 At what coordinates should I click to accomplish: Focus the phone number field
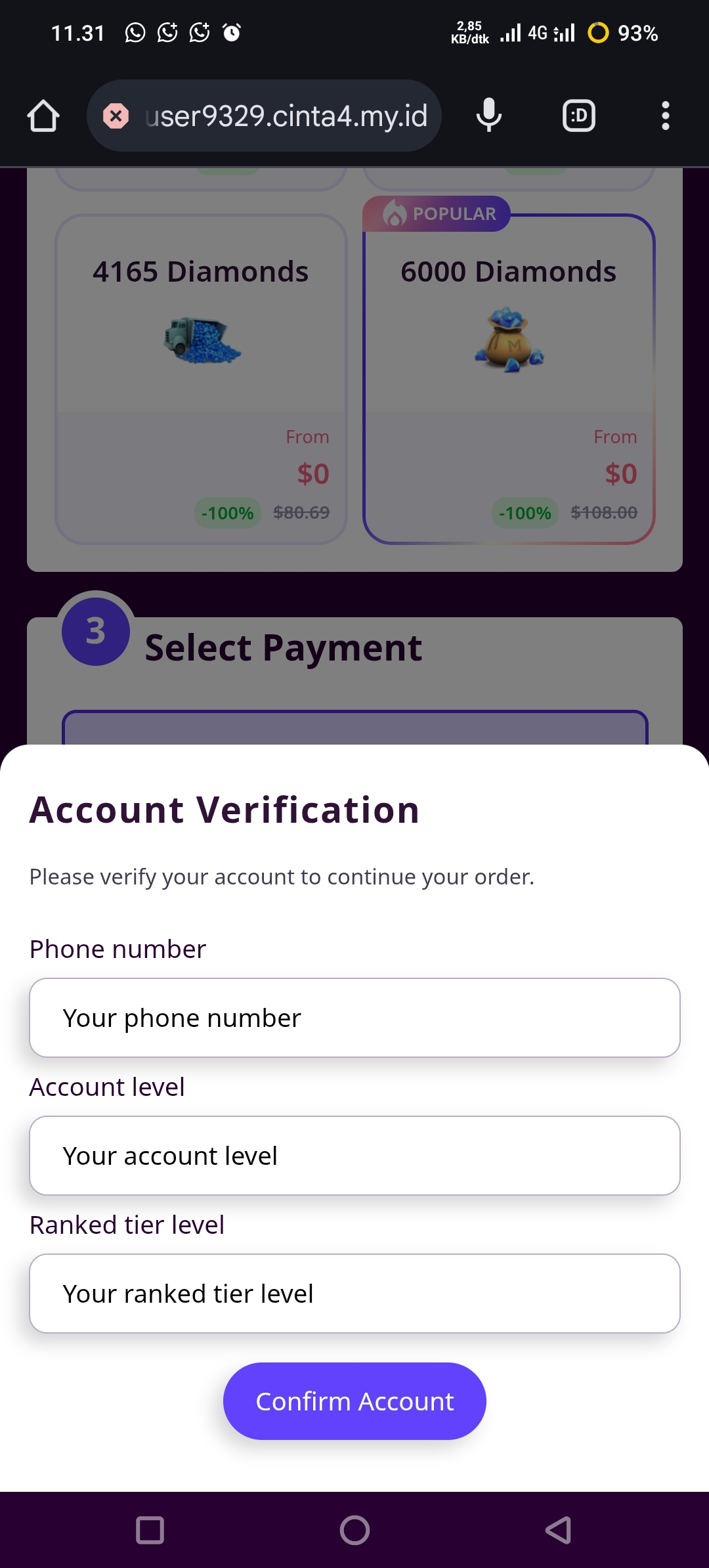[354, 1018]
